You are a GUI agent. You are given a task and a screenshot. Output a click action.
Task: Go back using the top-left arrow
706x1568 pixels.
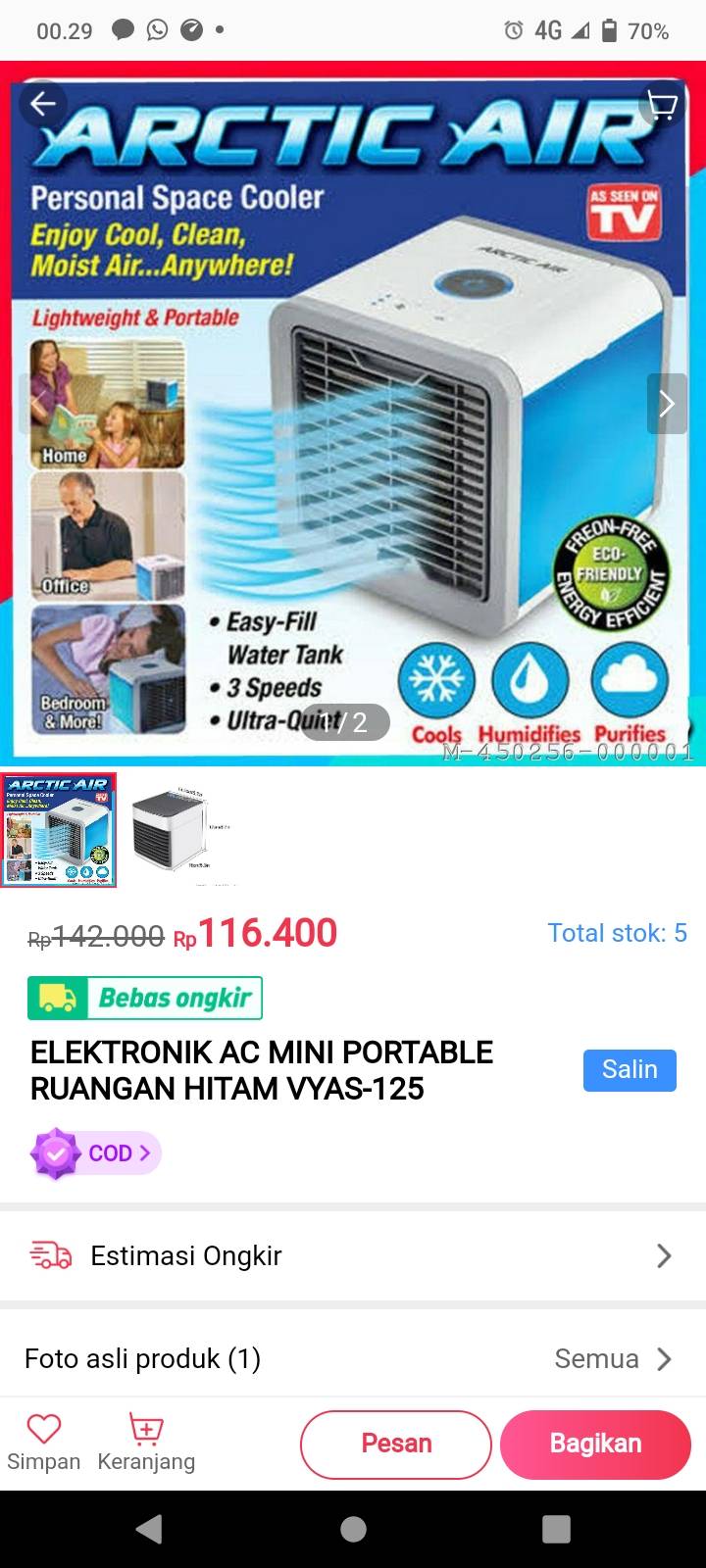[x=43, y=103]
